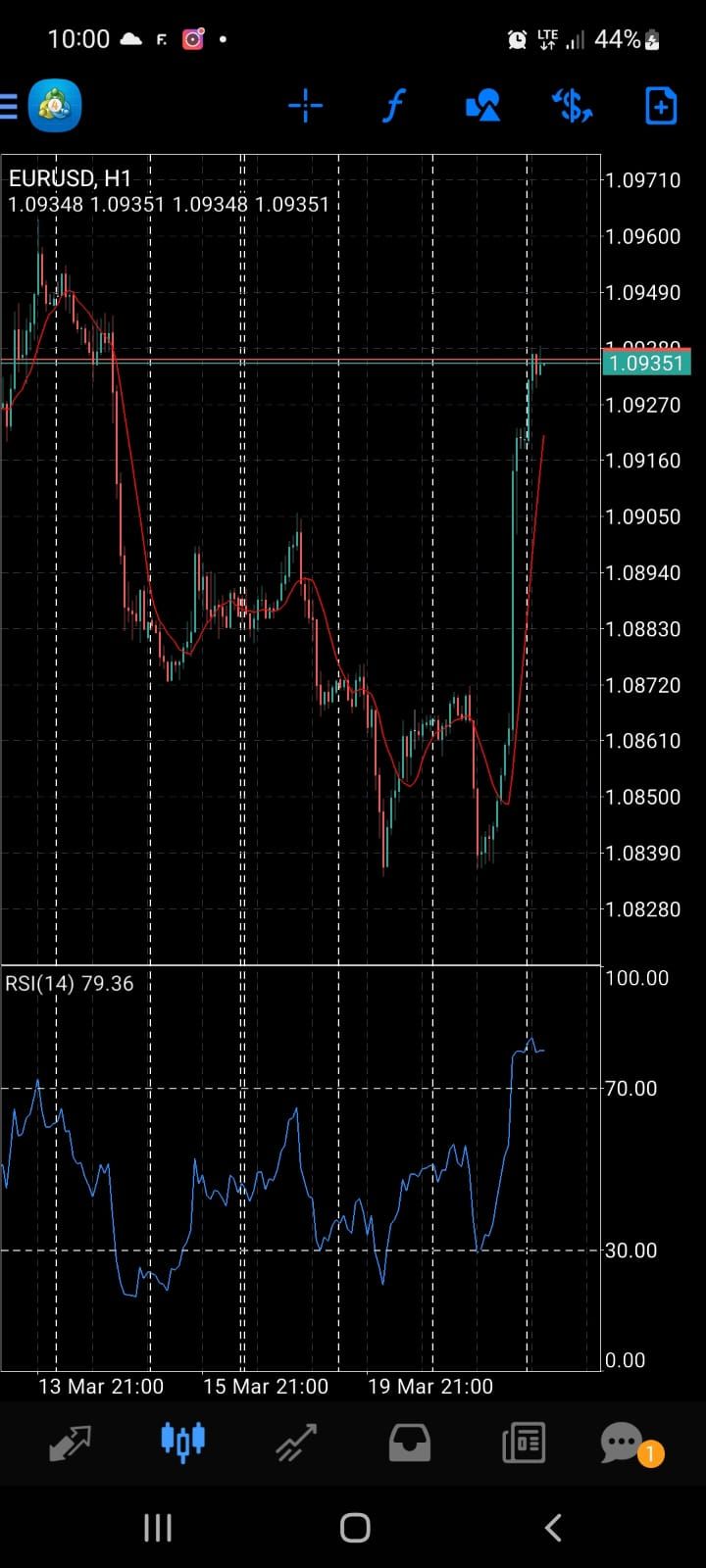Activate the crosshair tool

305,106
